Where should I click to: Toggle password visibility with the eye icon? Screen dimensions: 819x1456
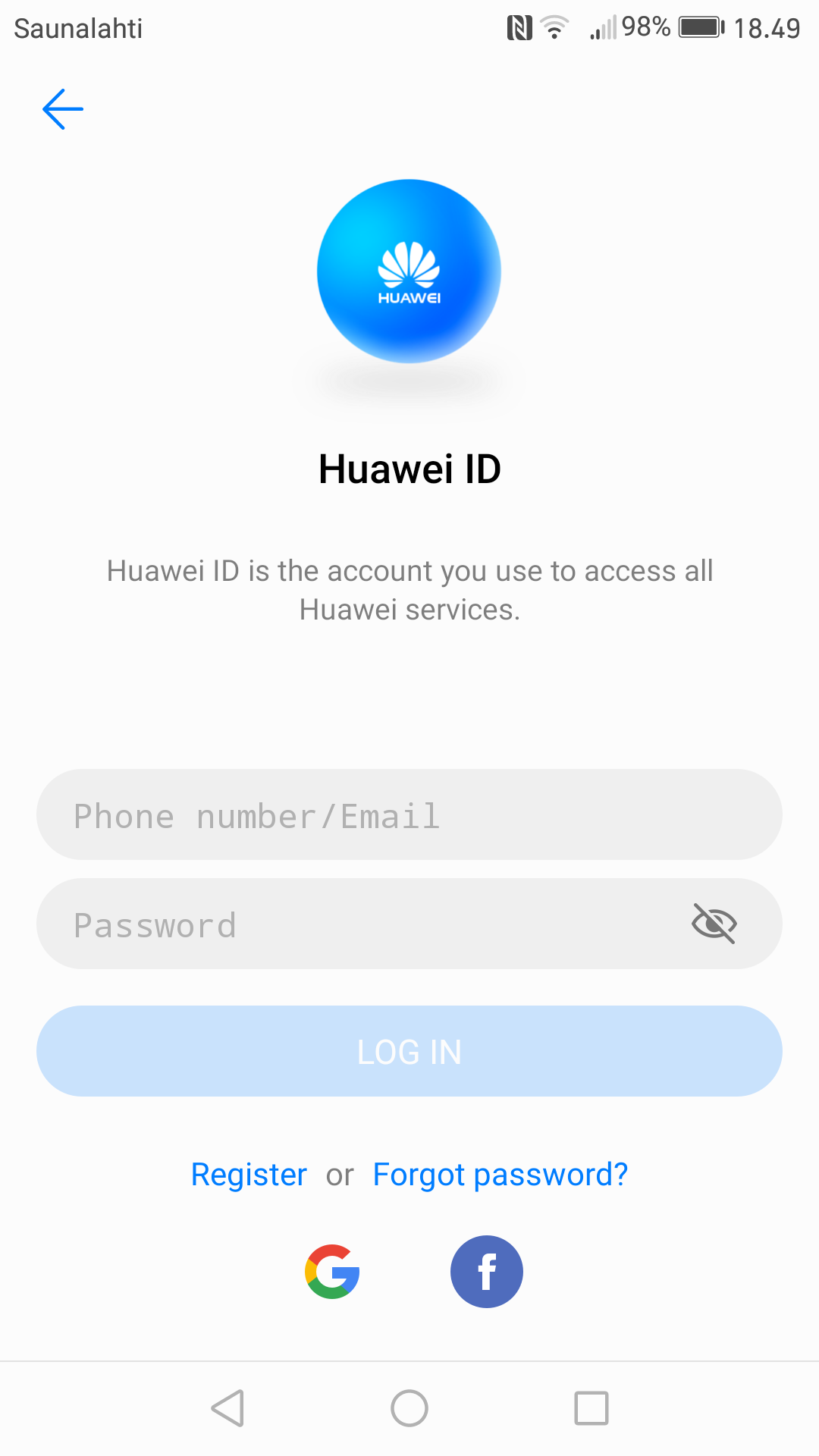click(x=714, y=924)
